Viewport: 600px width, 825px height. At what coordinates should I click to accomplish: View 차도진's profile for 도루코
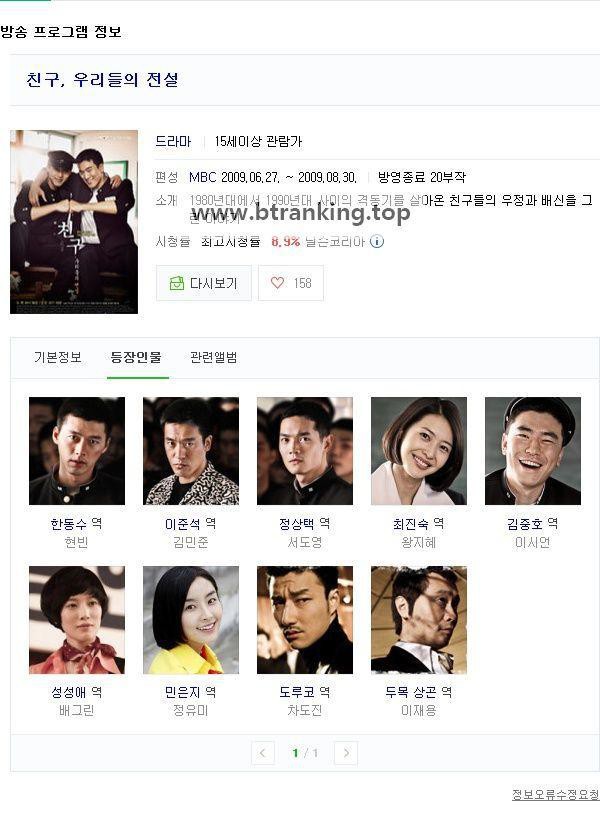(305, 620)
